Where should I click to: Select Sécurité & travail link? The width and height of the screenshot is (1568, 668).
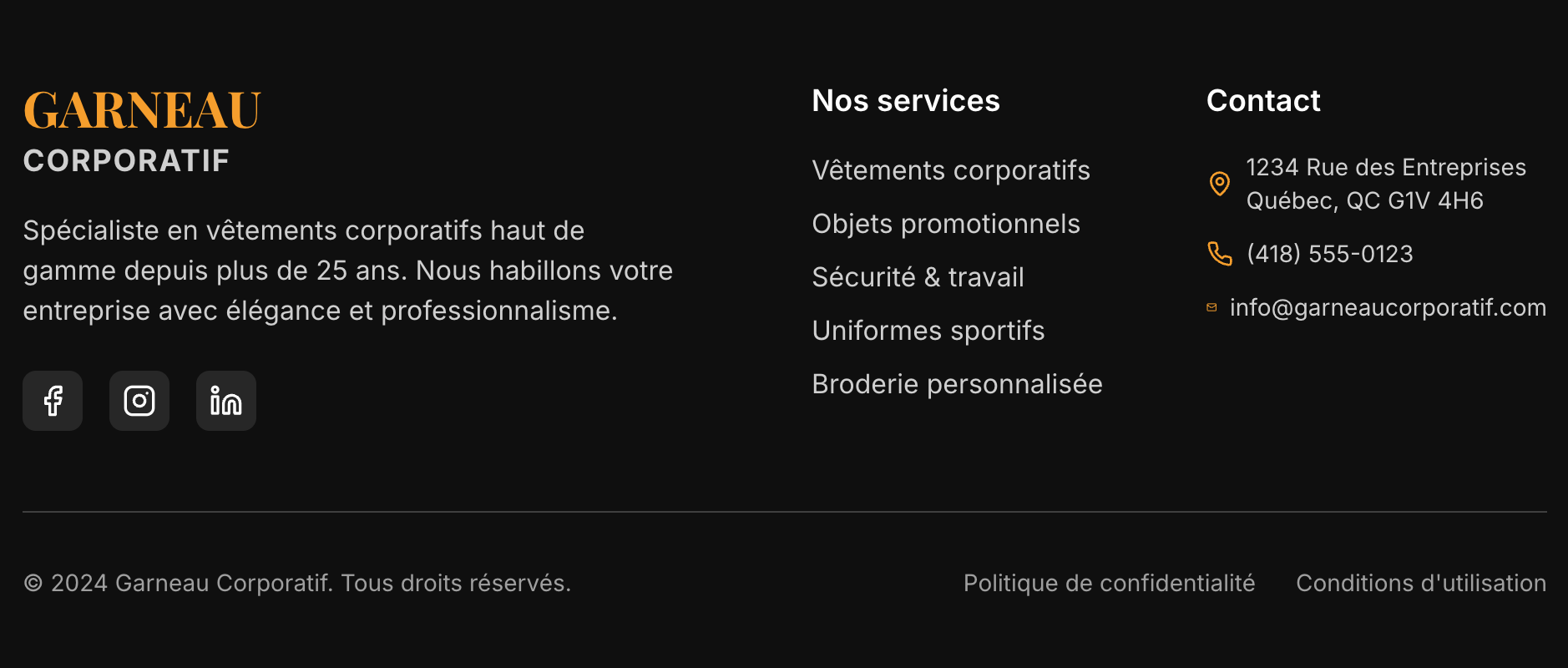[x=918, y=277]
